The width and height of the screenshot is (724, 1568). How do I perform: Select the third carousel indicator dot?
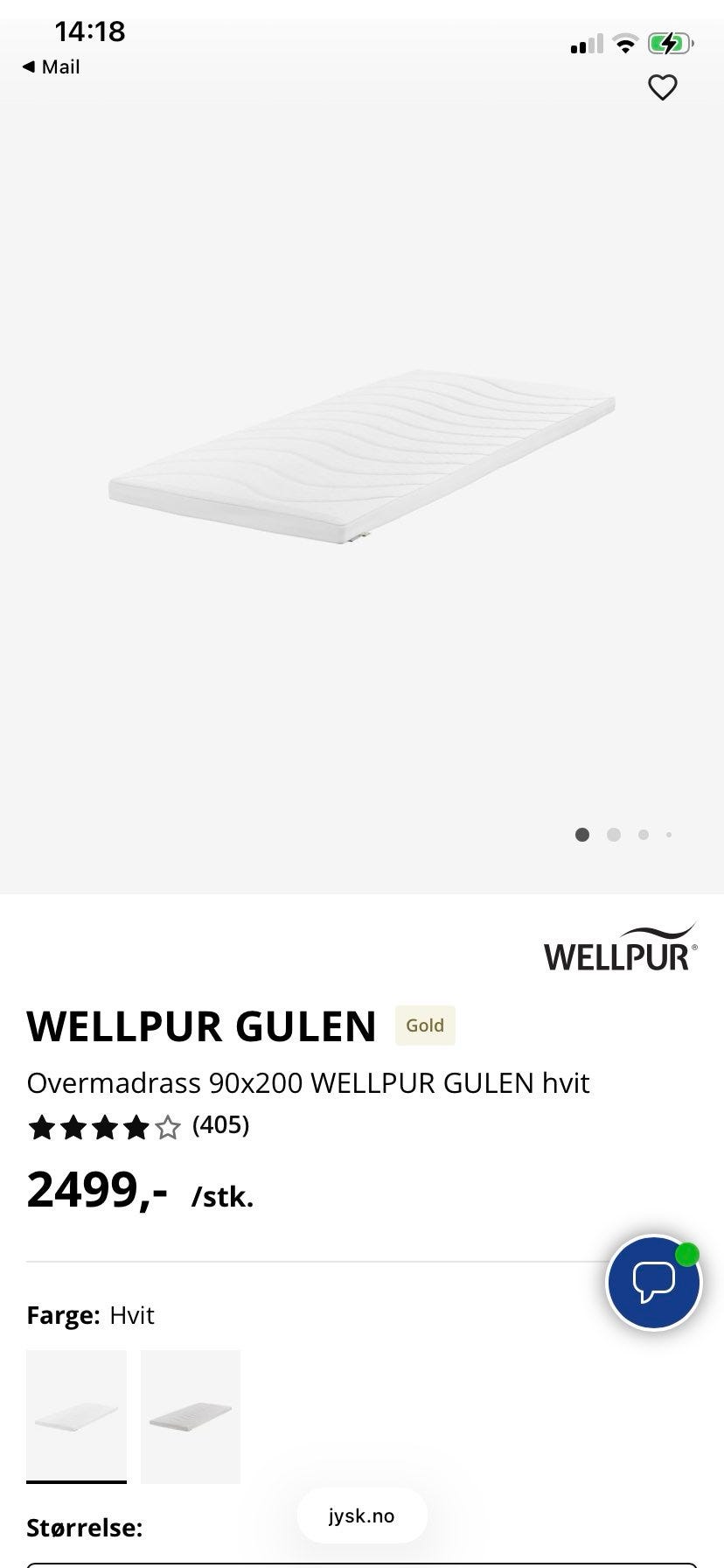point(644,835)
